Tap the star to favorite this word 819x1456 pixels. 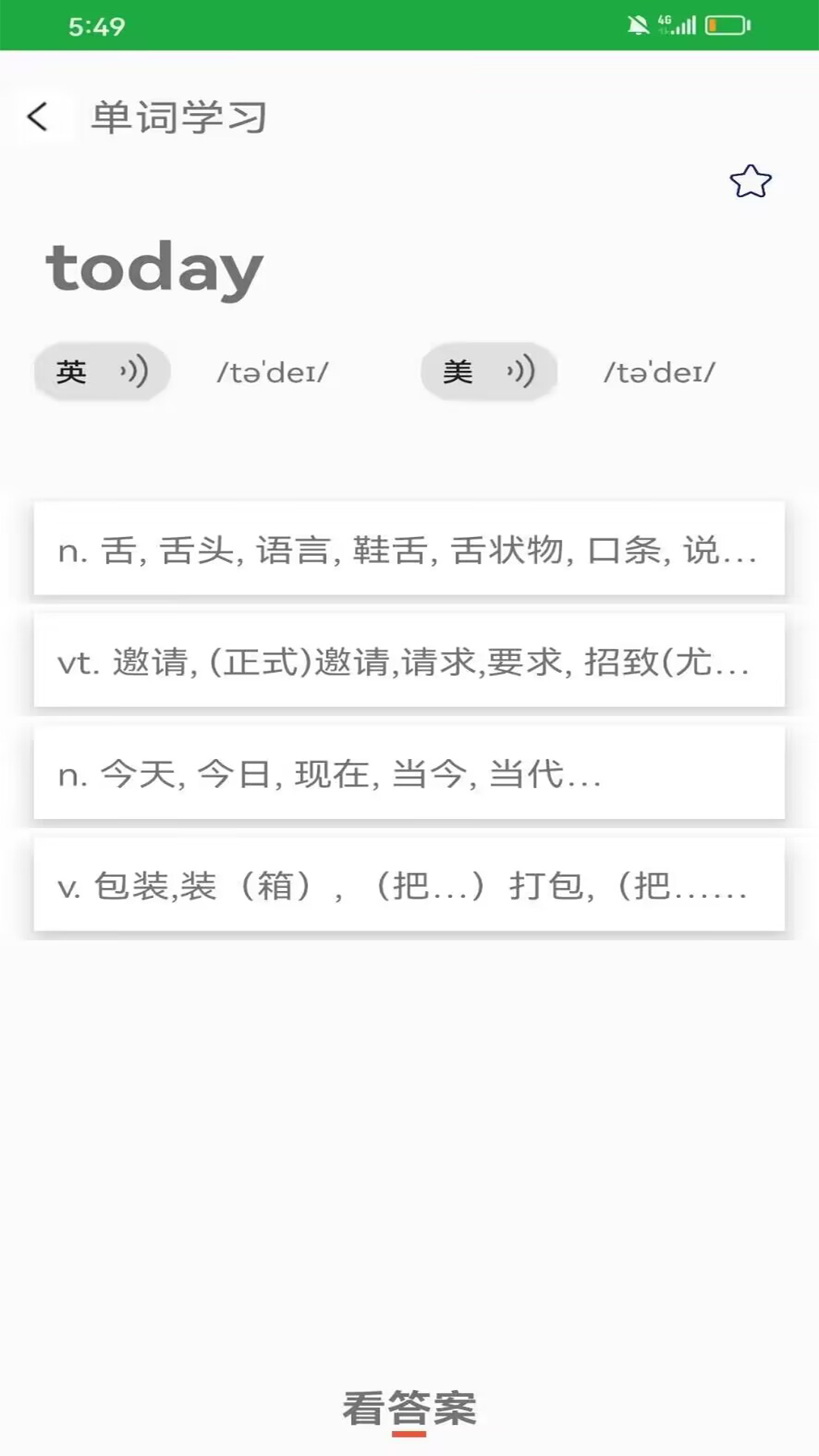750,180
